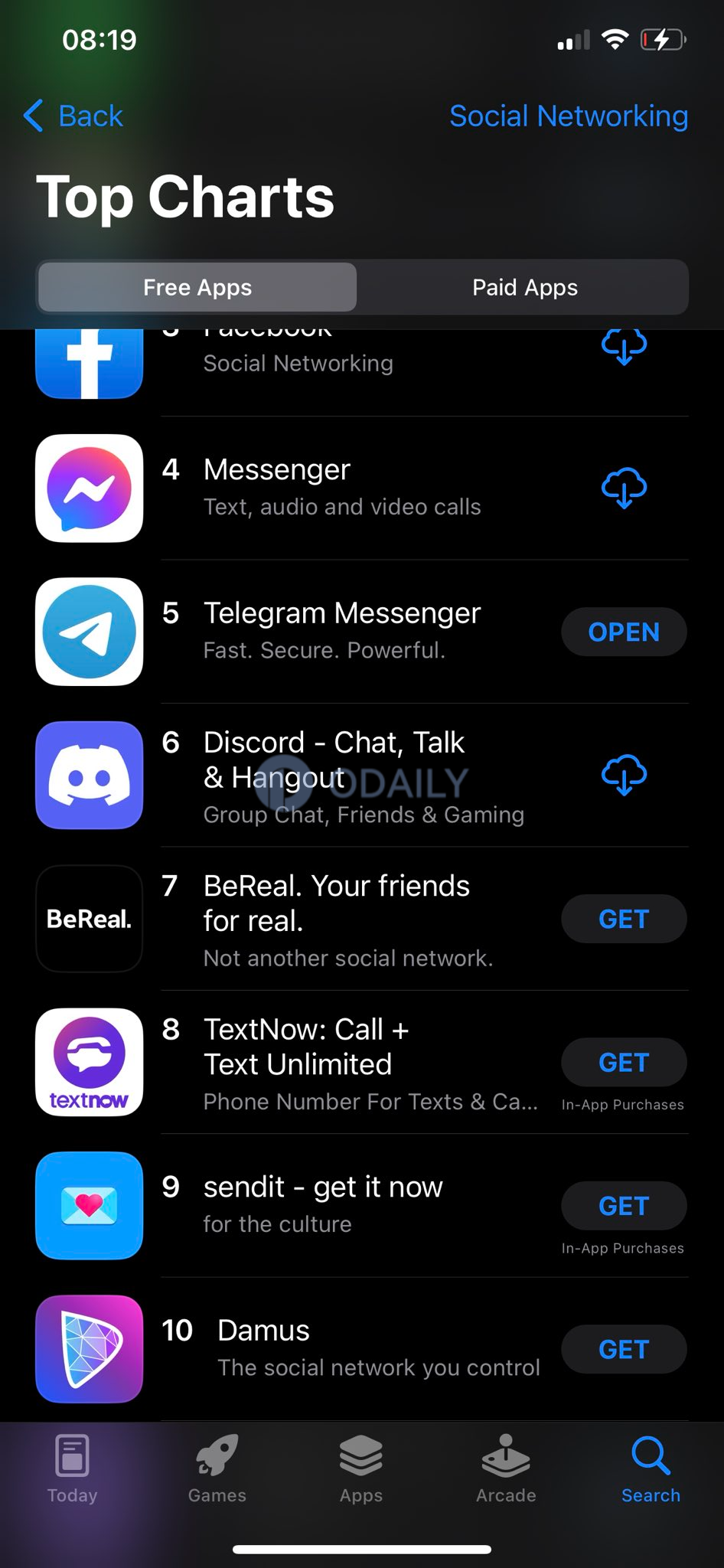Get the sendit app
Image resolution: width=724 pixels, height=1568 pixels.
(x=624, y=1206)
